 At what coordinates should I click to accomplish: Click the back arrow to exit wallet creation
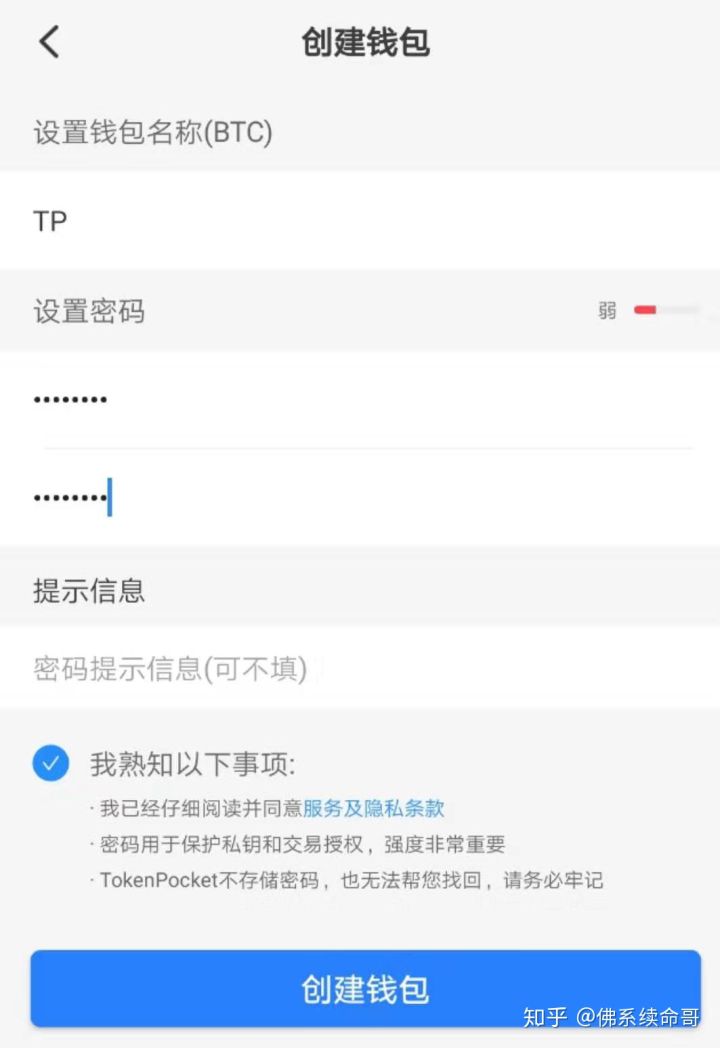tap(50, 42)
